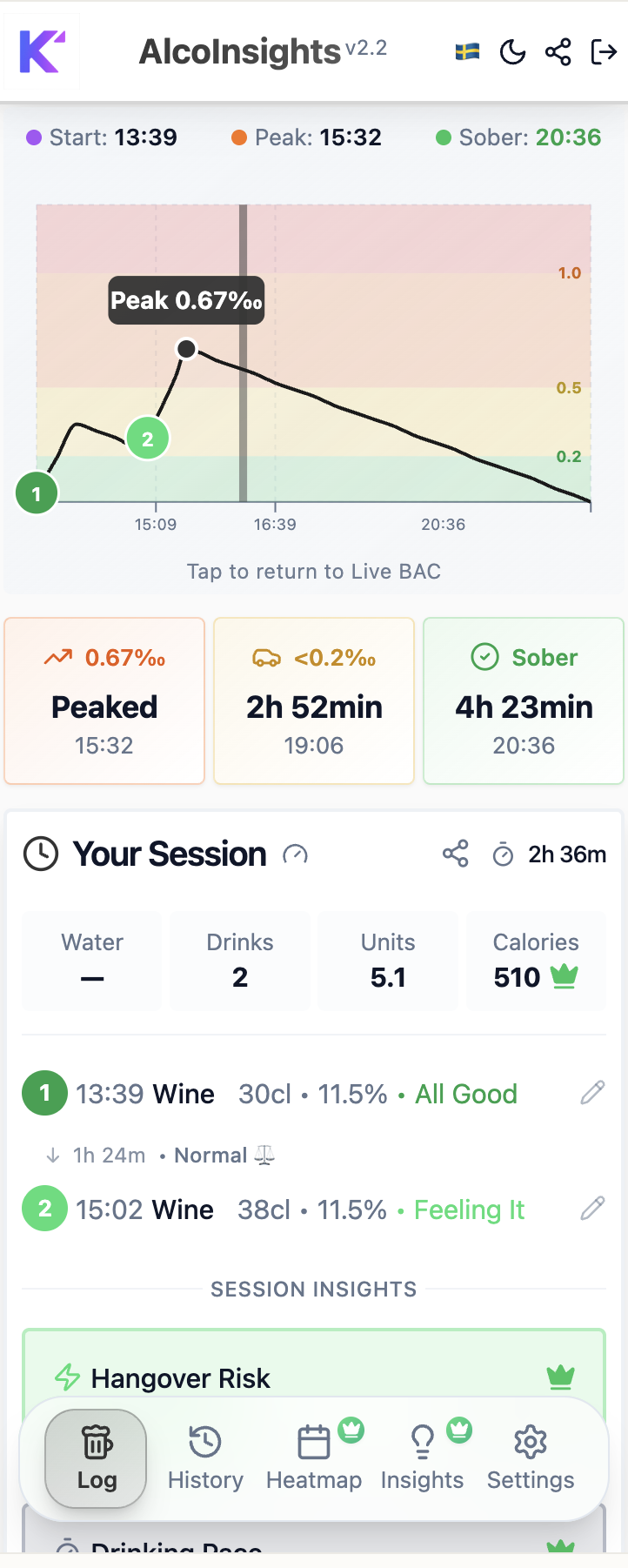Tap the stopwatch icon next to 2h 36m

point(503,854)
